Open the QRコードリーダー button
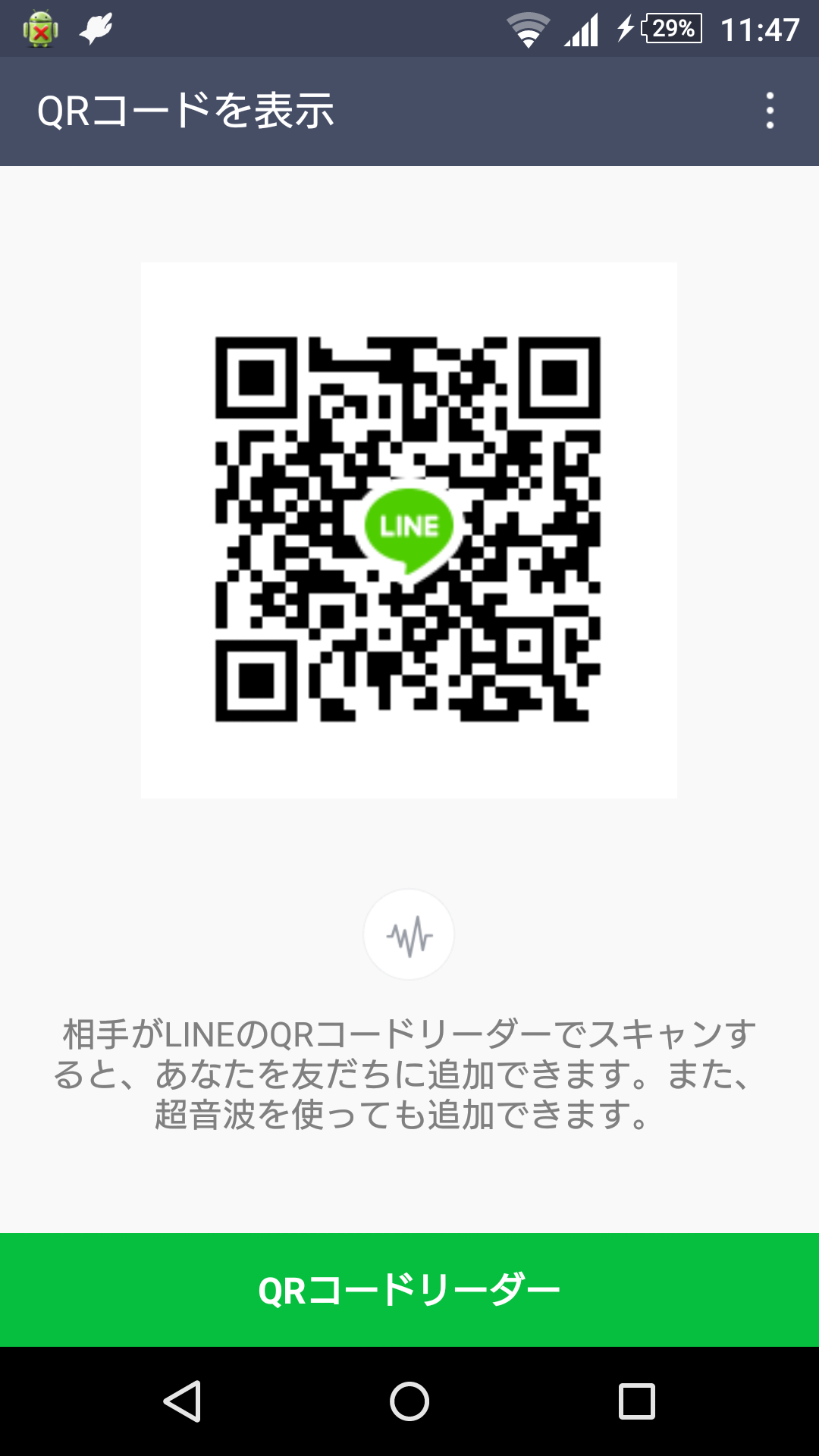The image size is (819, 1456). [409, 1290]
